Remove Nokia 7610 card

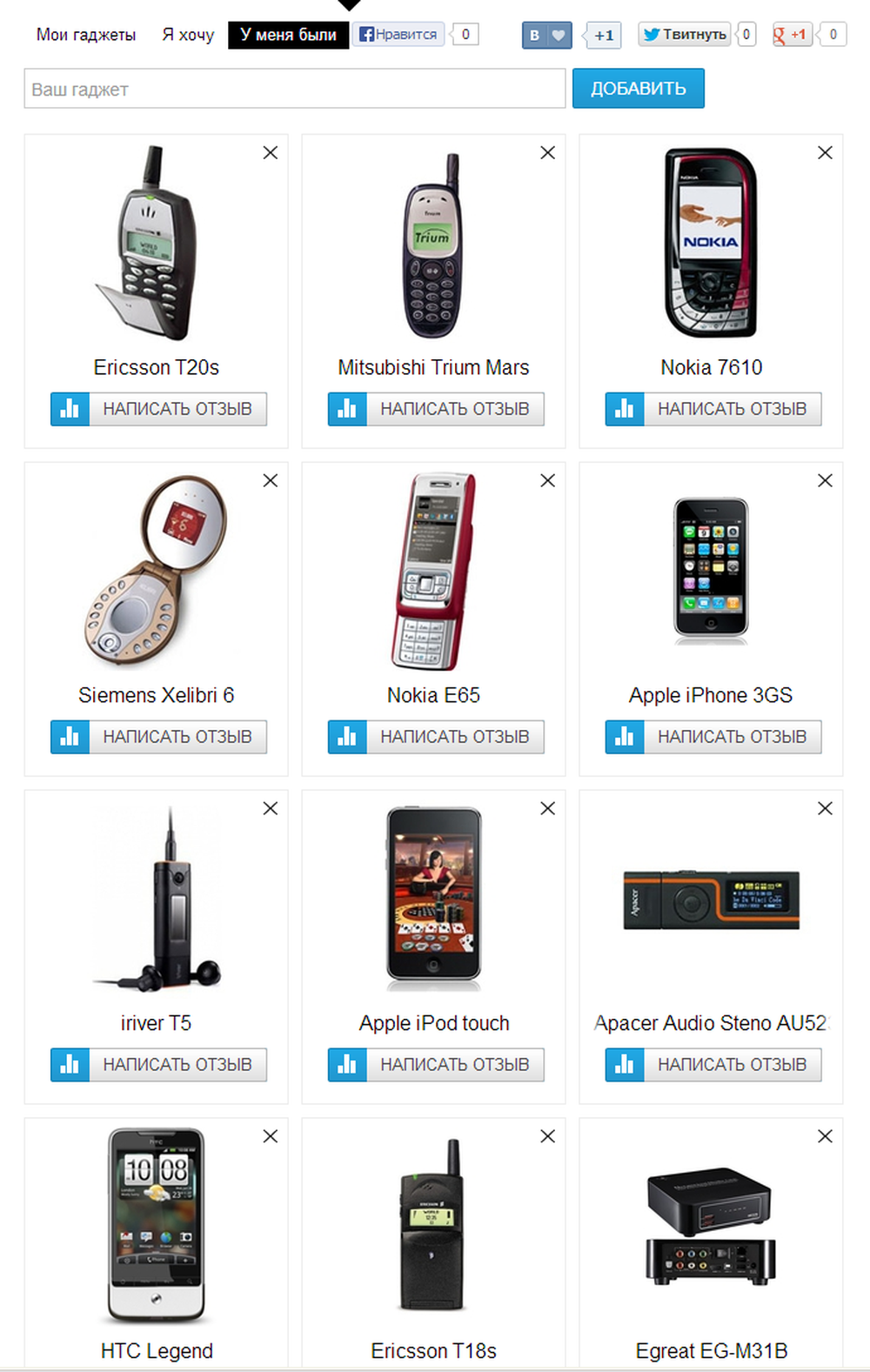tap(825, 152)
